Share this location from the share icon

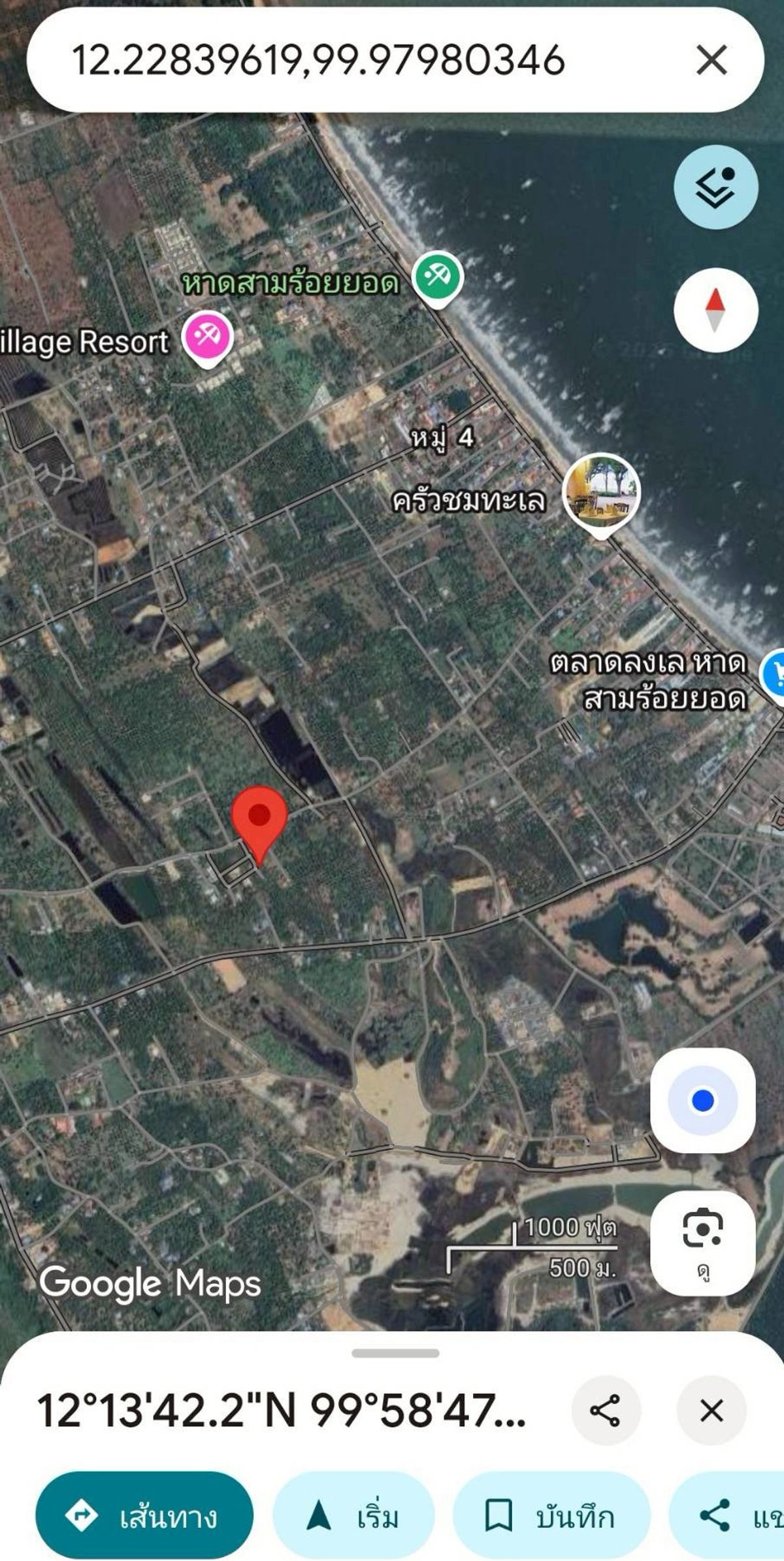tap(605, 1410)
